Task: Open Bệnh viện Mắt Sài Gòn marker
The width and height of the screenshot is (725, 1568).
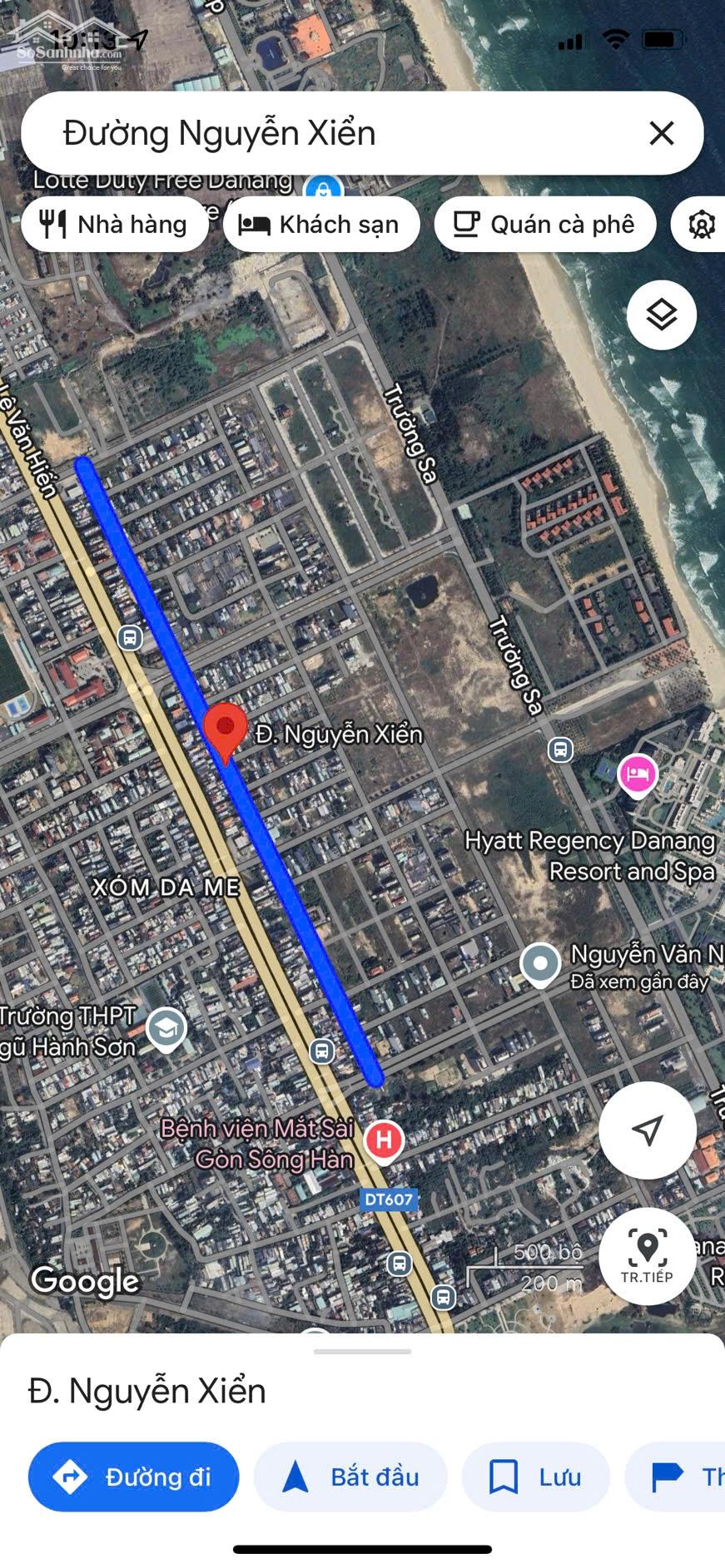Action: (384, 1140)
